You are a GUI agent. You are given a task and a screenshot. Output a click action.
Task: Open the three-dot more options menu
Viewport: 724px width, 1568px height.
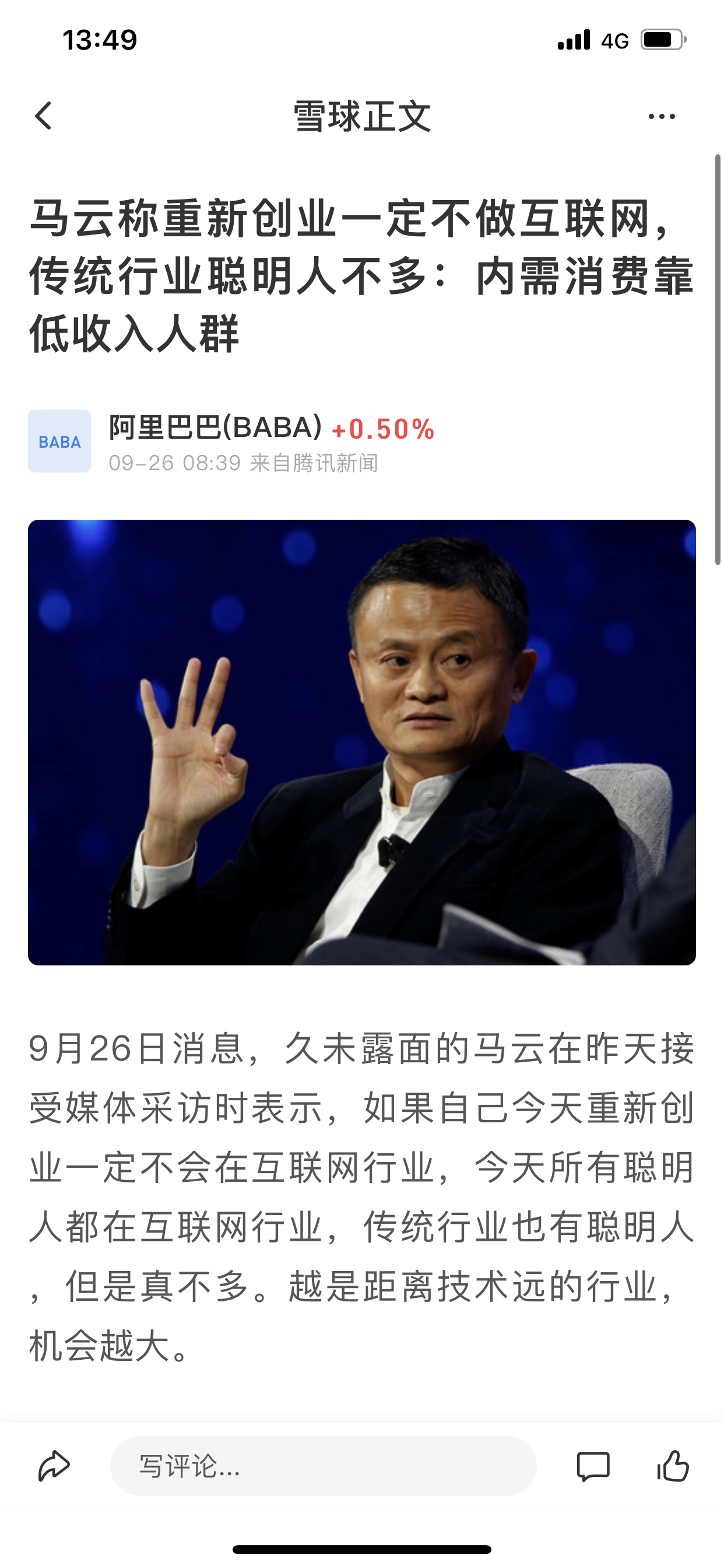[x=661, y=116]
